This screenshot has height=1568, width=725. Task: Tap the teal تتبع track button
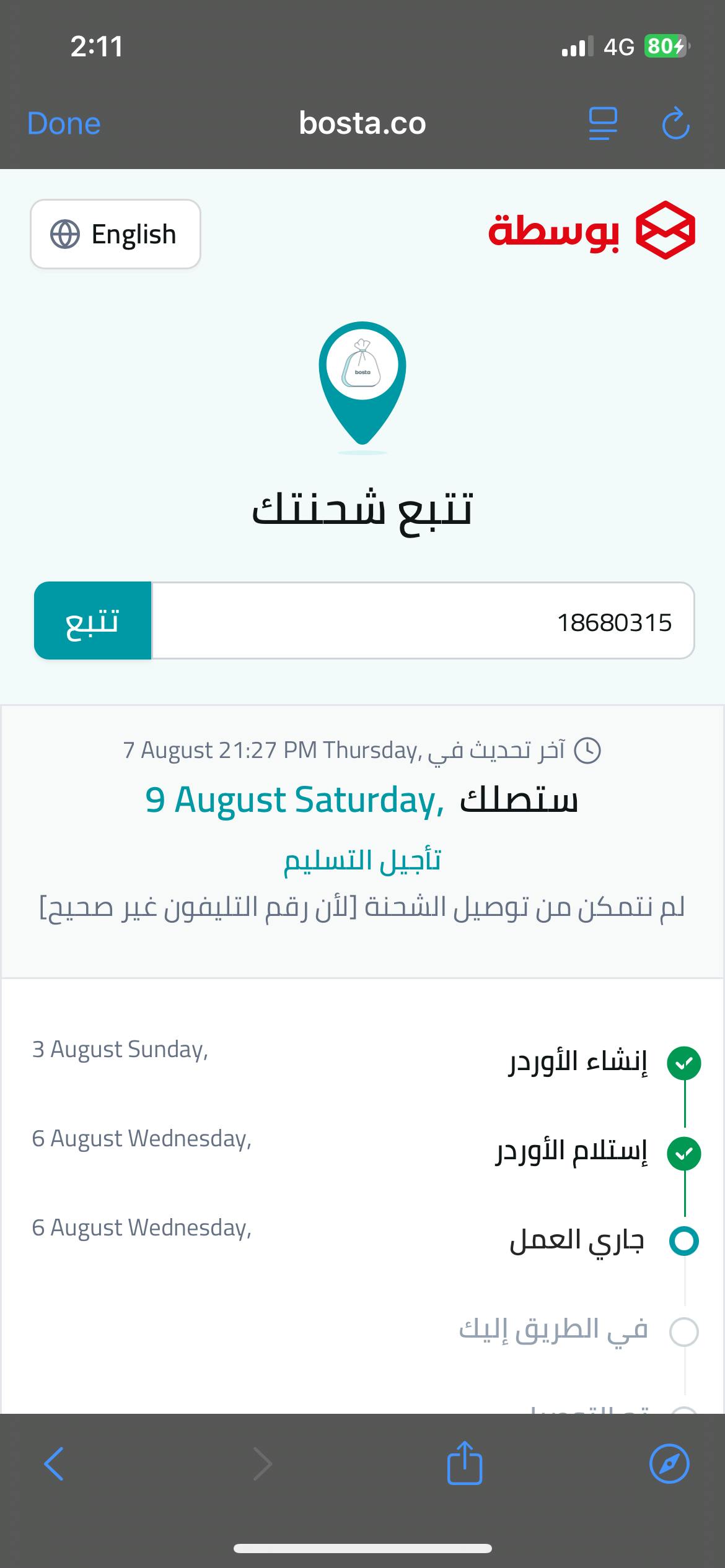click(93, 621)
